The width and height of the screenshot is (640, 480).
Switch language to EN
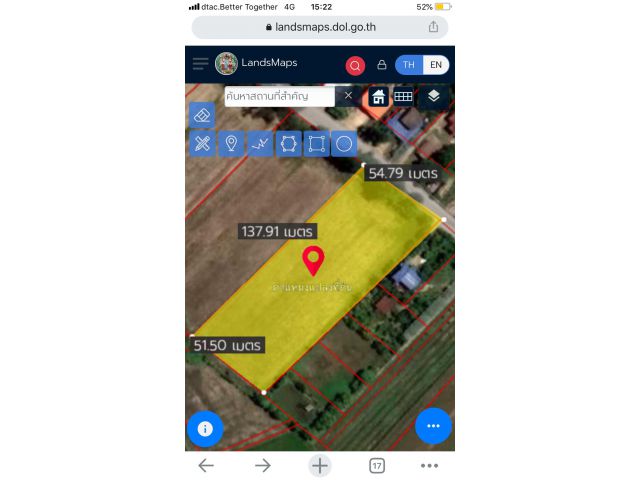coord(435,65)
